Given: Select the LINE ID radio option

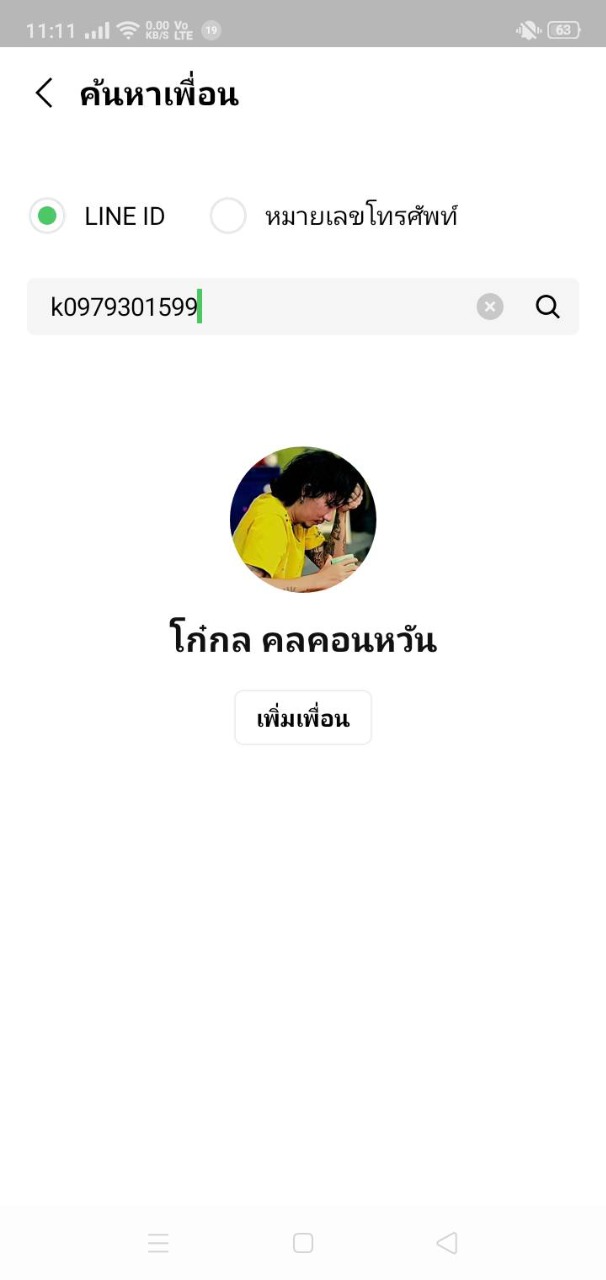Looking at the screenshot, I should (47, 216).
